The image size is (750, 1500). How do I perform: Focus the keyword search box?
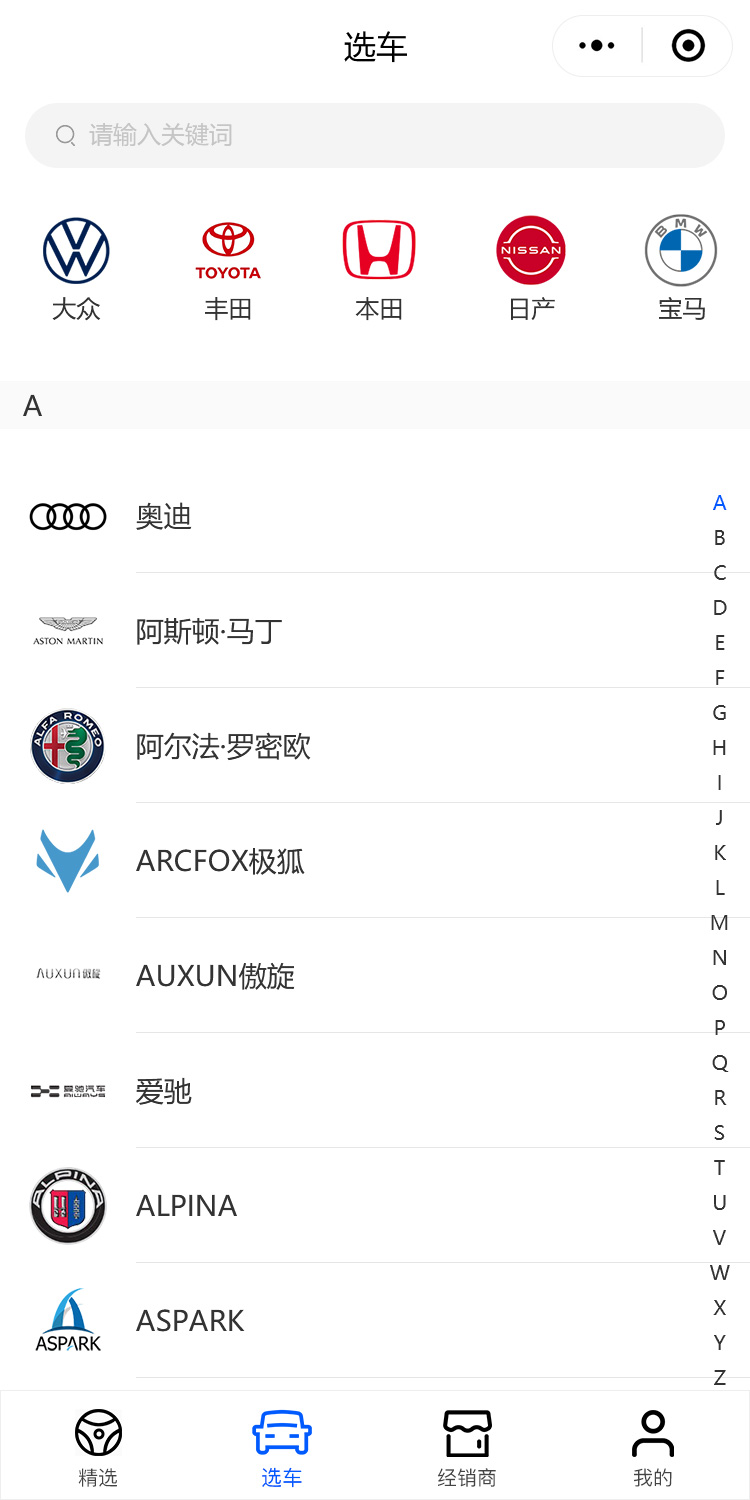point(375,135)
